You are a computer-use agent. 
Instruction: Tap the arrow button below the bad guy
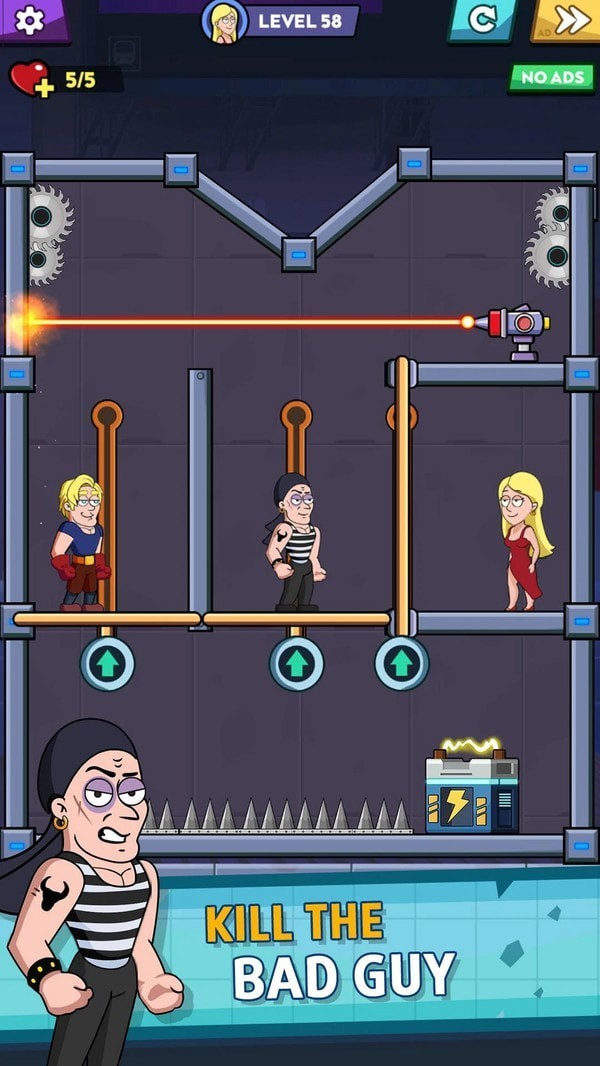[296, 663]
